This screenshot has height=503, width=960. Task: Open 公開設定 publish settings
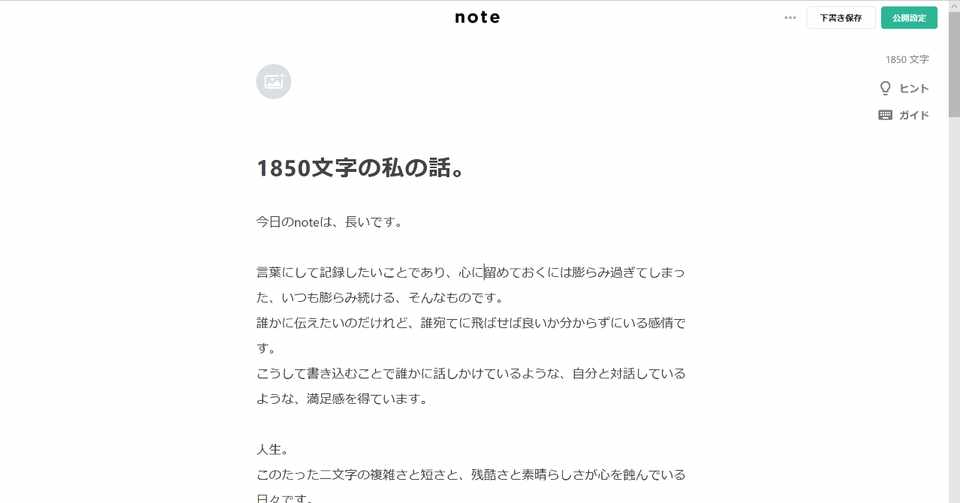pyautogui.click(x=909, y=18)
